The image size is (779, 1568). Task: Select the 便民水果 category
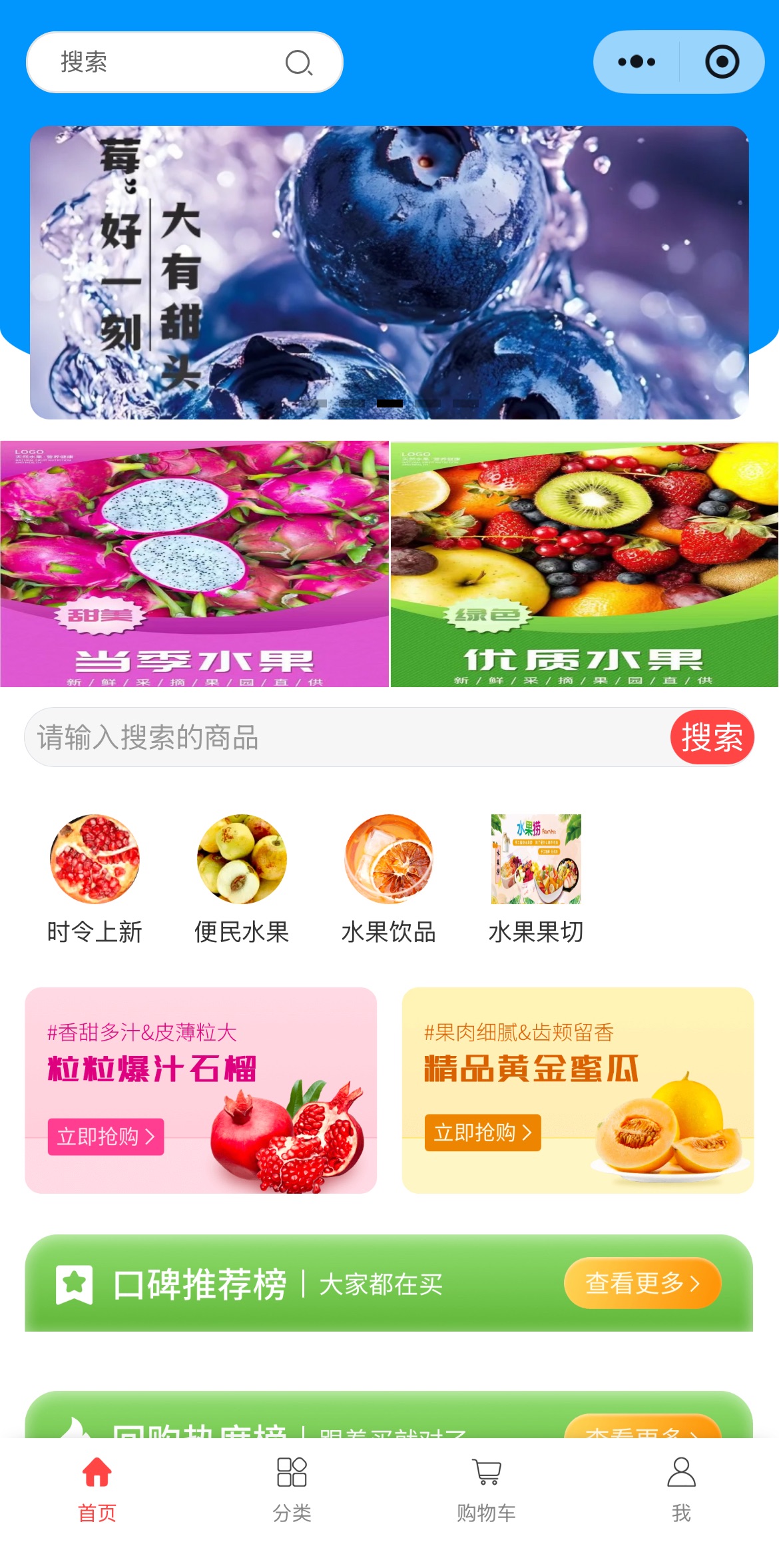[242, 879]
